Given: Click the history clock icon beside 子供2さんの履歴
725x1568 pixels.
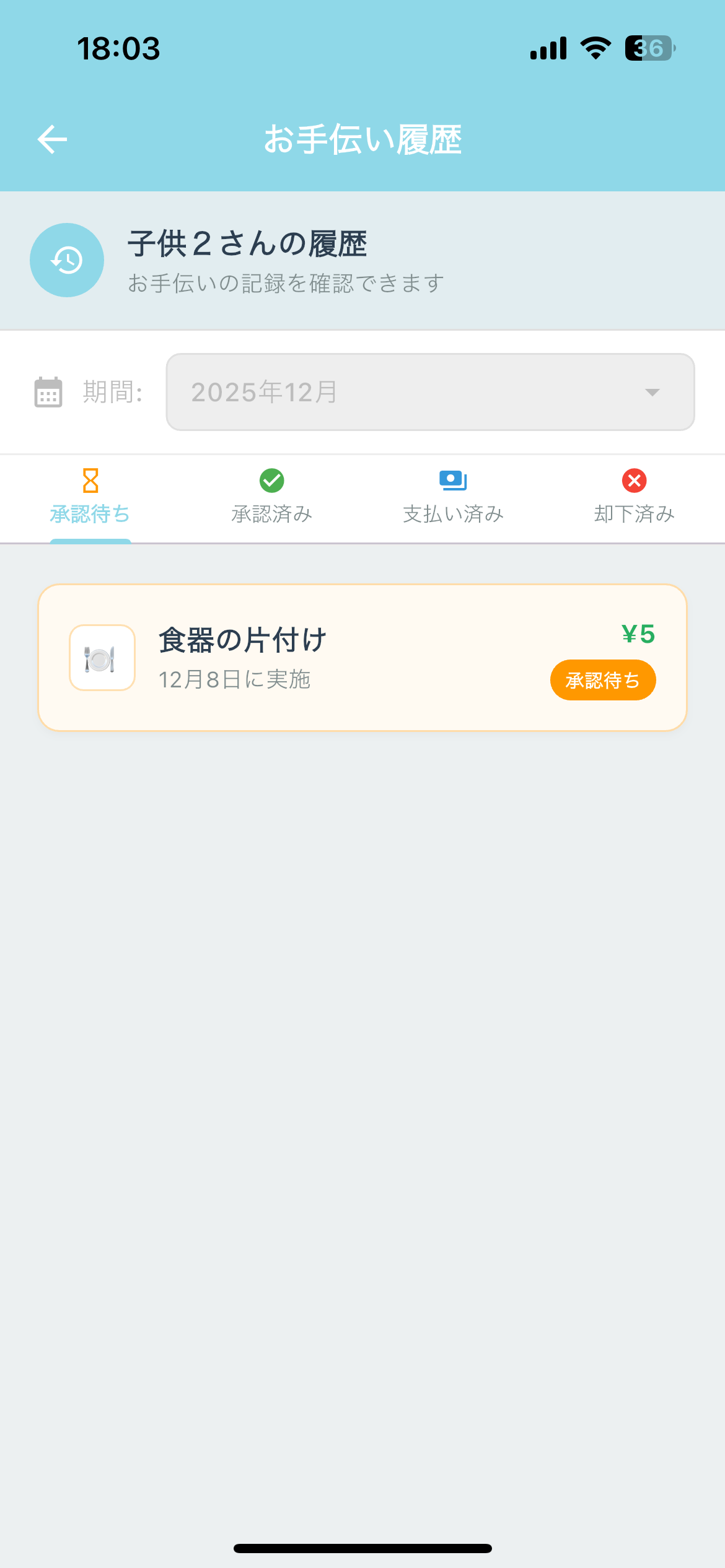Looking at the screenshot, I should pyautogui.click(x=66, y=260).
